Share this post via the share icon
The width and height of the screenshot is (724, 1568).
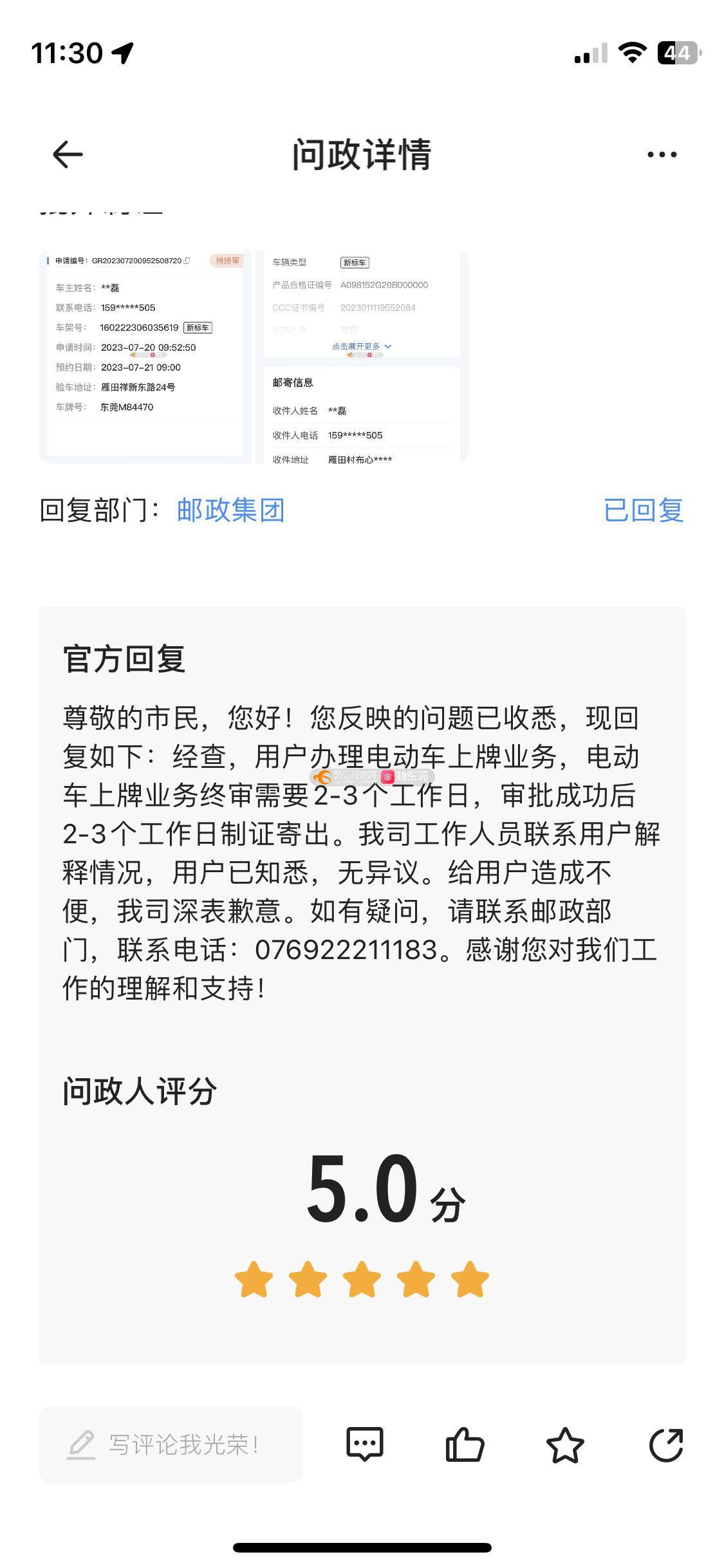pos(665,1445)
